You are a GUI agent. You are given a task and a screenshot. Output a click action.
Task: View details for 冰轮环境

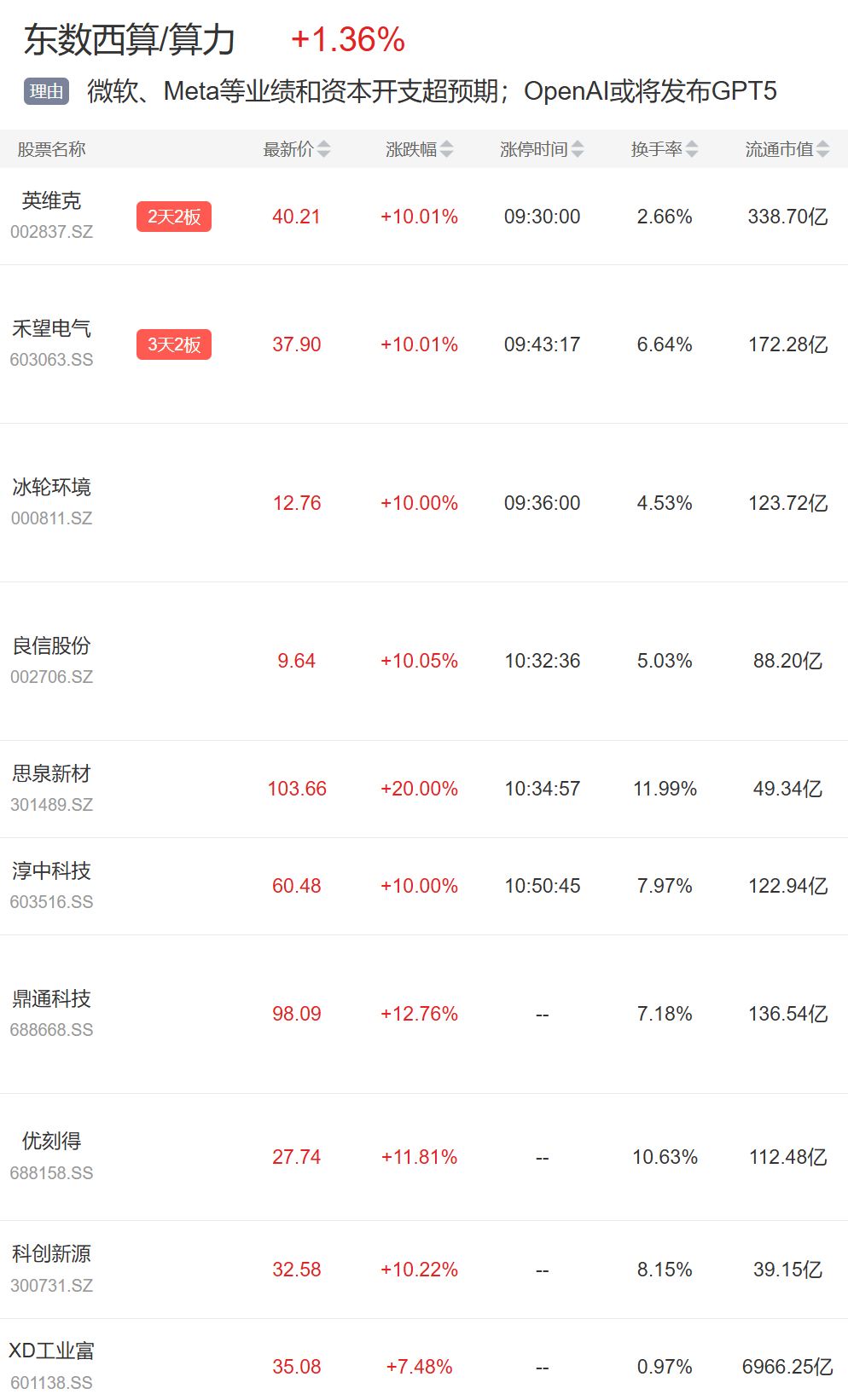(x=424, y=503)
